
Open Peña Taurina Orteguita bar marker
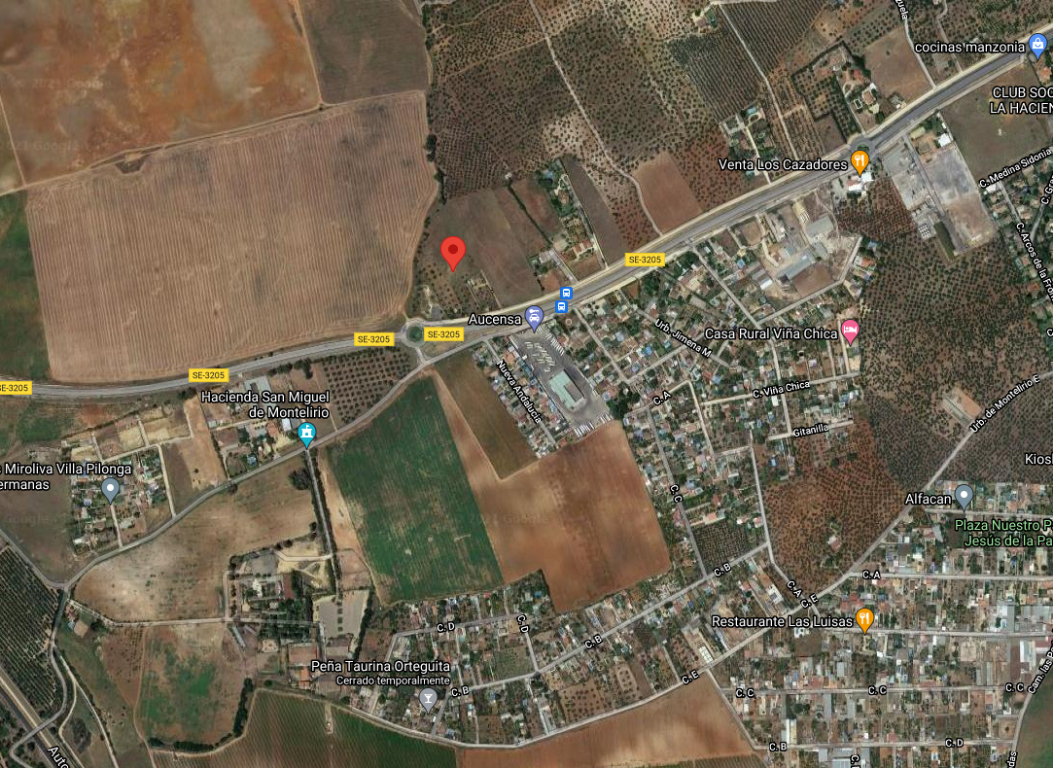(x=429, y=698)
